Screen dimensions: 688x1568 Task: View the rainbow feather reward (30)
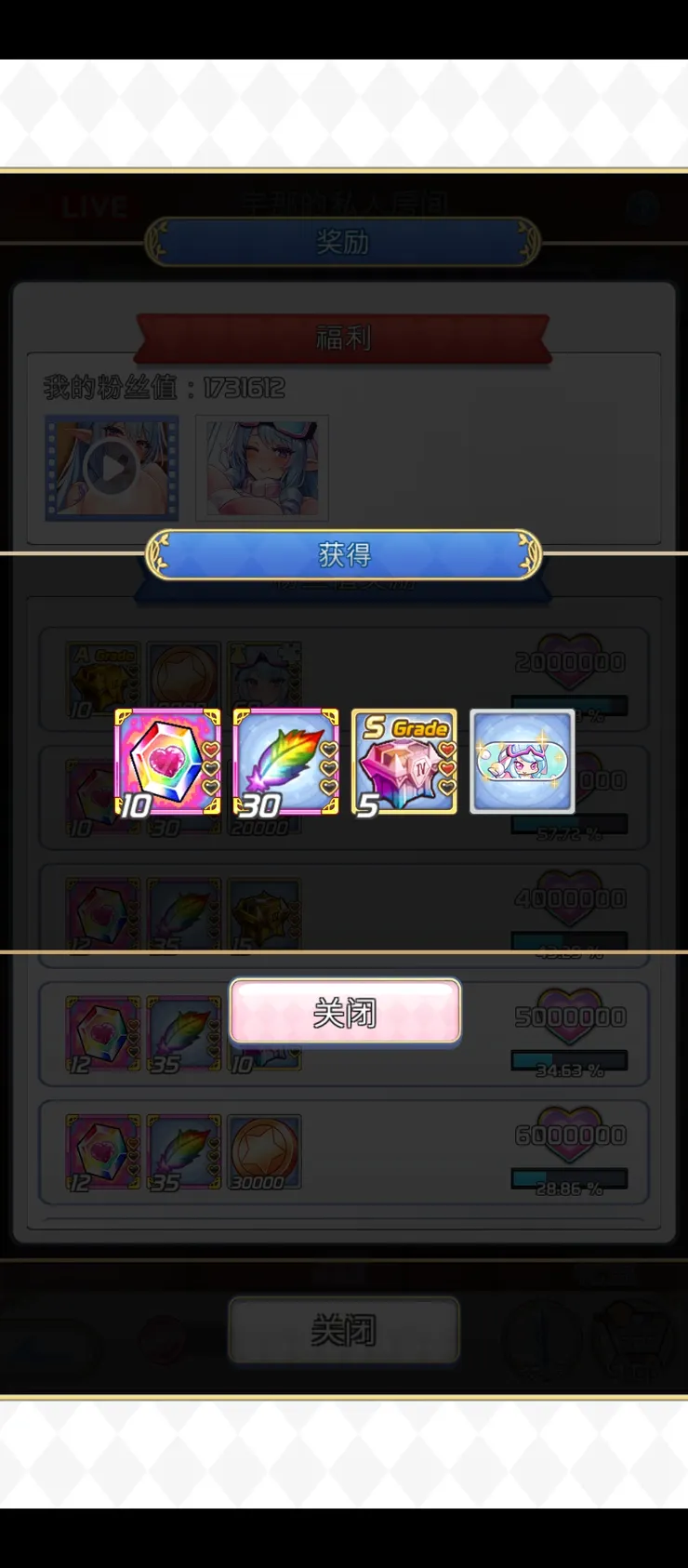tap(285, 762)
